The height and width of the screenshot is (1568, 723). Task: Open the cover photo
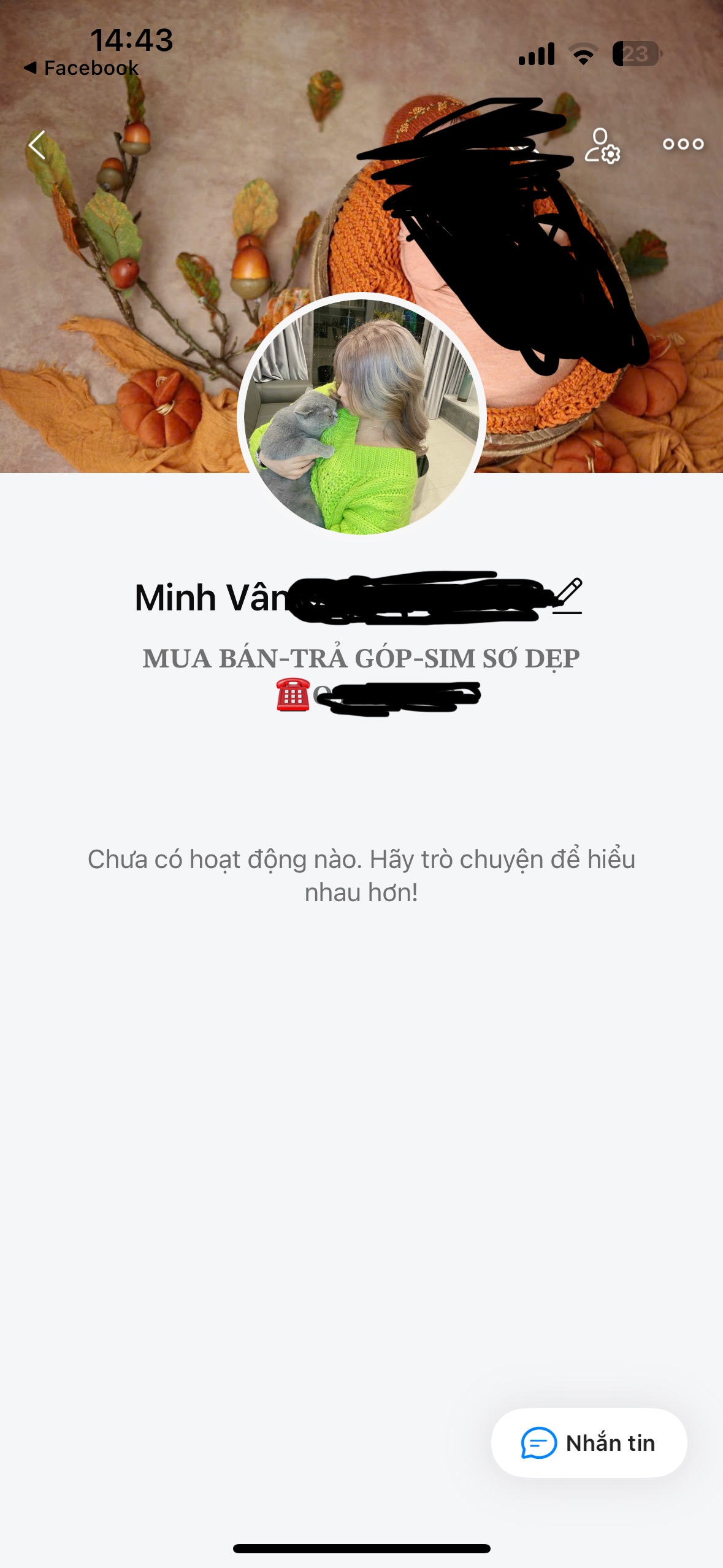pos(153,276)
